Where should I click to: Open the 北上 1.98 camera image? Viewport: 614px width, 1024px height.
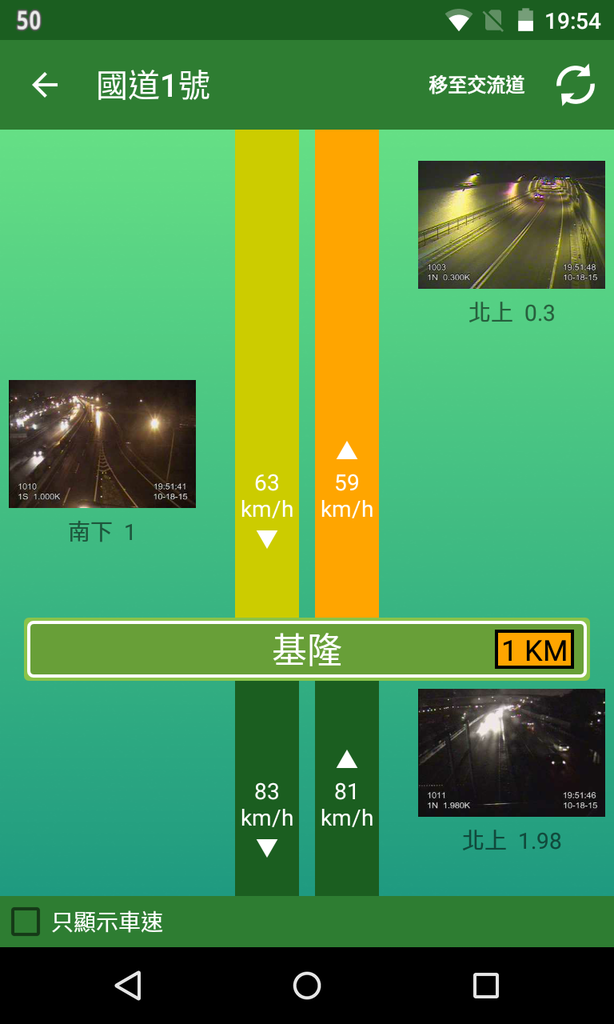point(511,752)
